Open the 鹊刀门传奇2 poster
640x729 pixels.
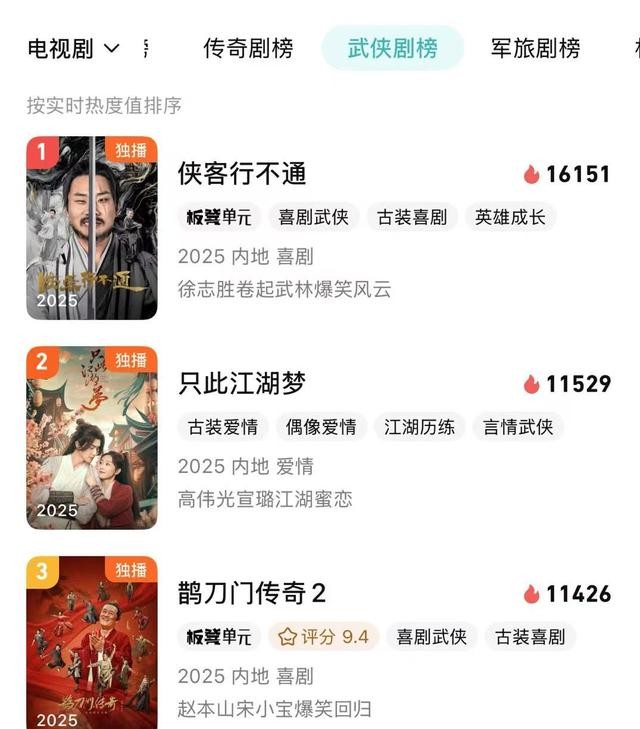(92, 643)
